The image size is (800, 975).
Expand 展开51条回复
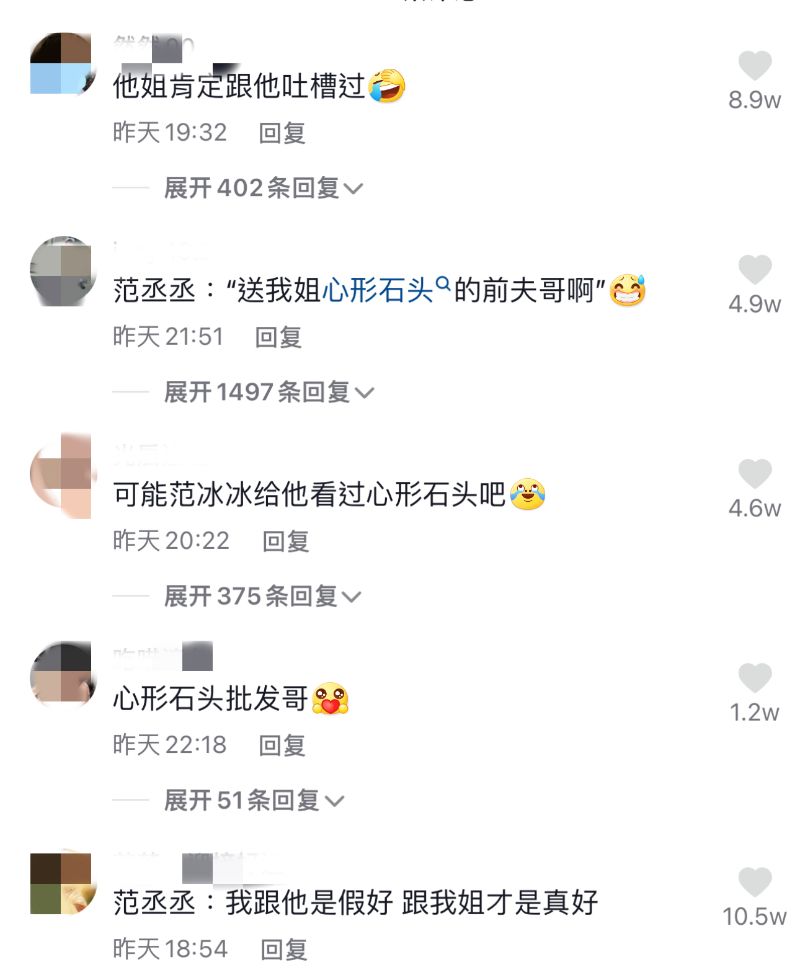click(254, 800)
